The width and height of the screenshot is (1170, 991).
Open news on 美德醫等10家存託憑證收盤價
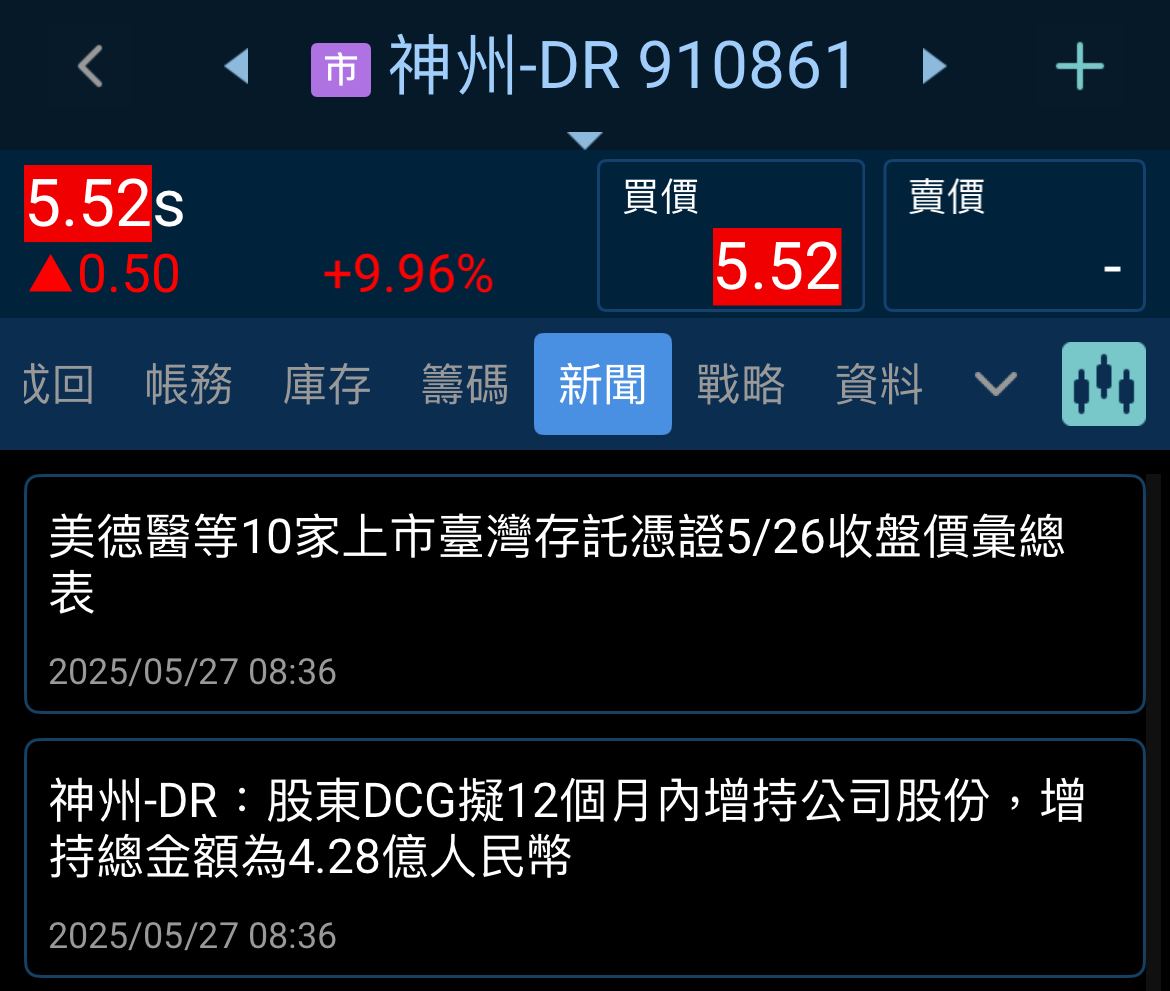[584, 594]
